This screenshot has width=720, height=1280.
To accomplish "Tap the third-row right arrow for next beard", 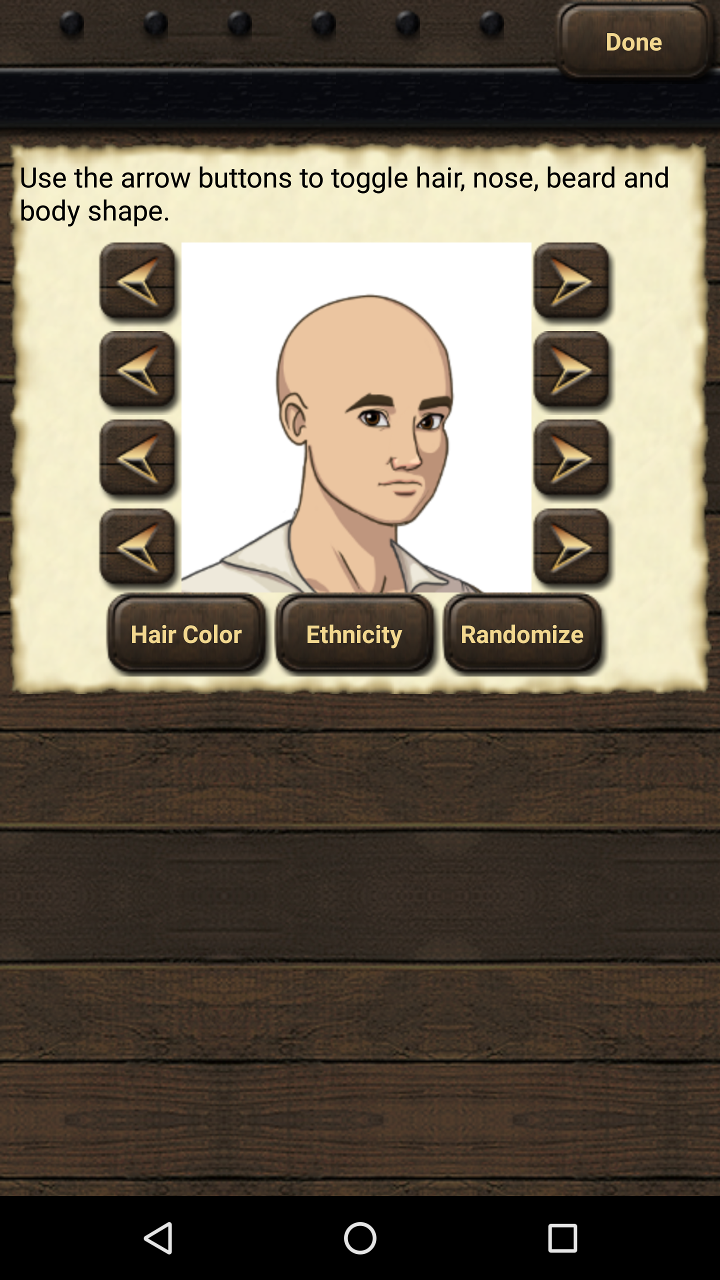I will [572, 459].
